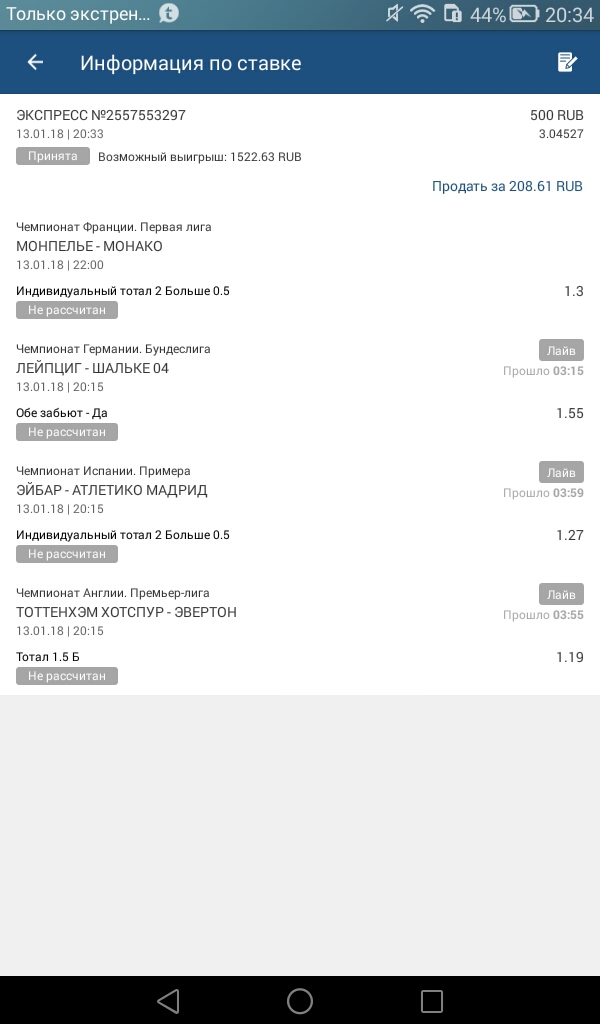
Task: Tap the system home button
Action: pos(300,1000)
